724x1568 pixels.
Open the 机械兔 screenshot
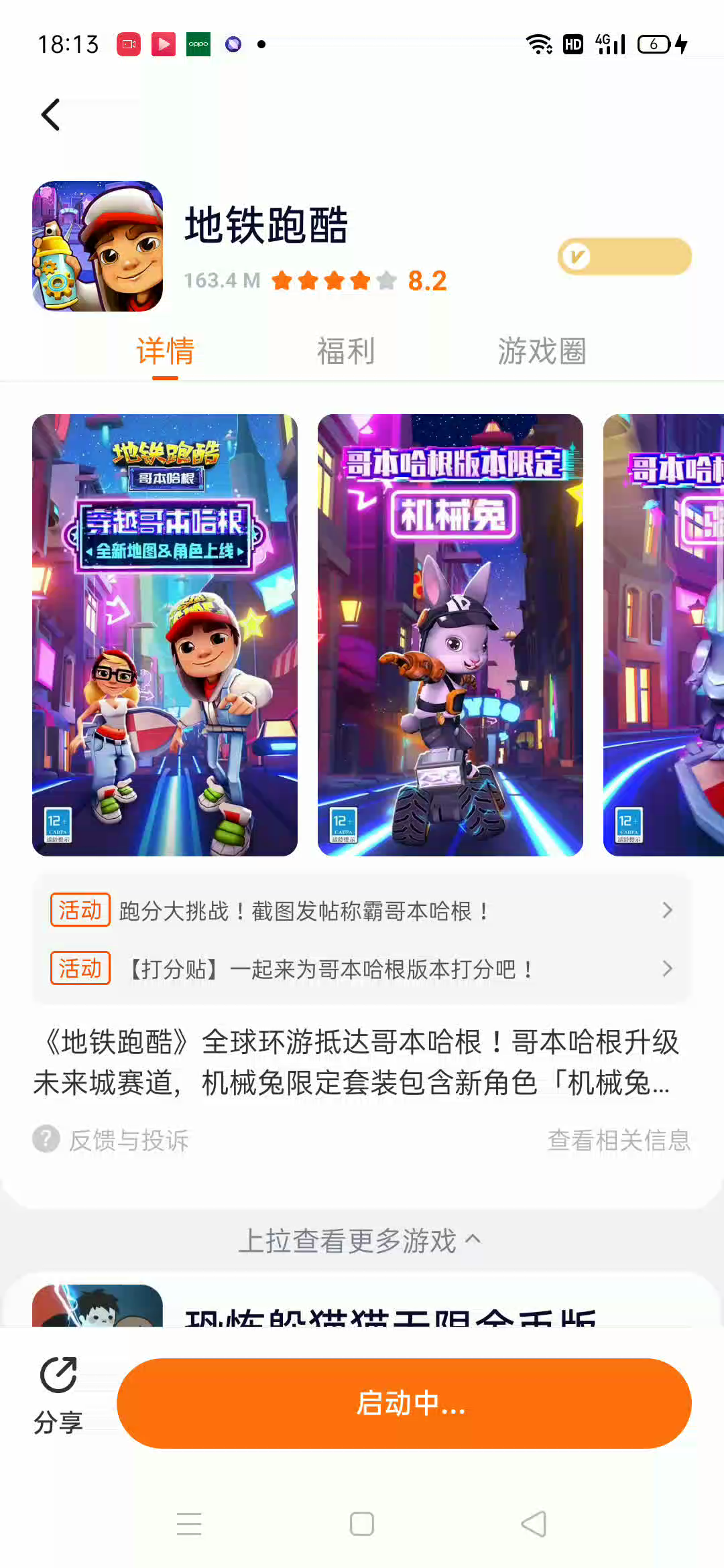click(x=450, y=635)
